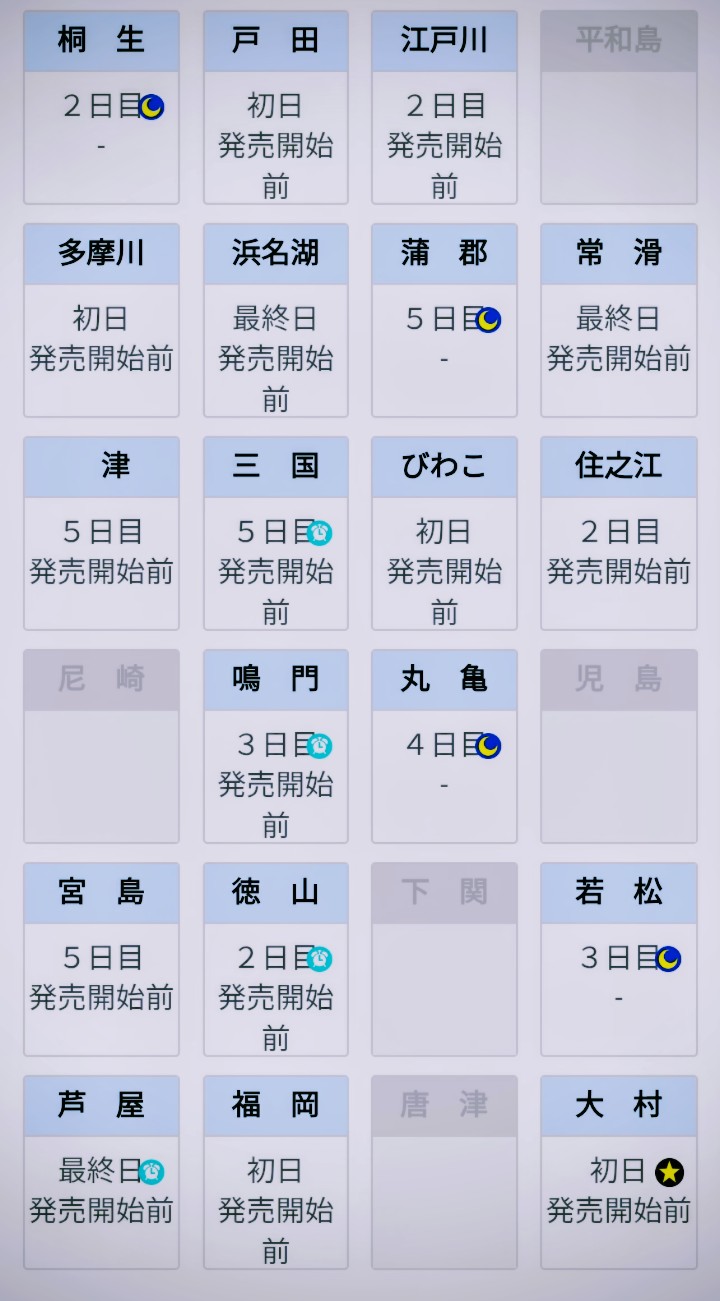Image resolution: width=720 pixels, height=1301 pixels.
Task: Open the 江戸川 venue card
Action: [444, 108]
